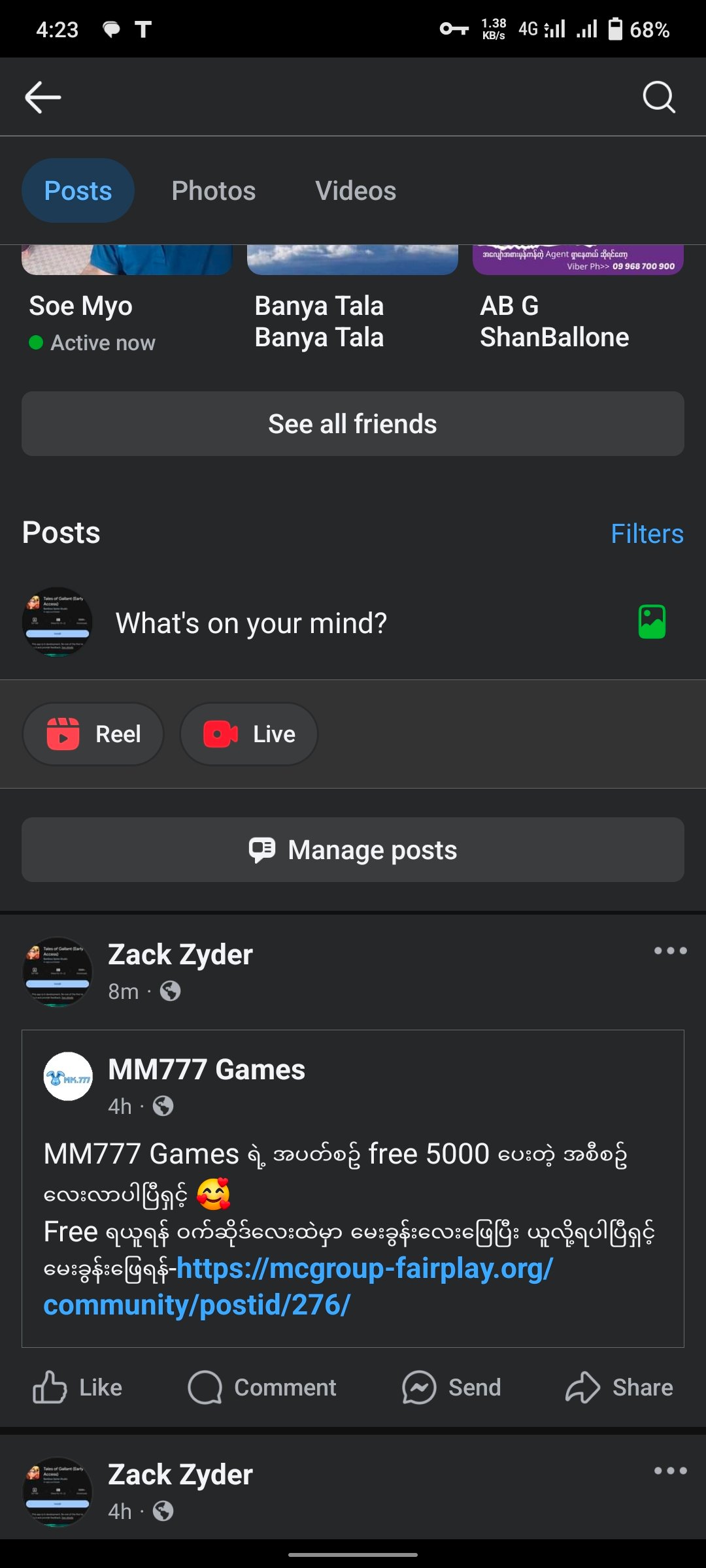The height and width of the screenshot is (1568, 706).
Task: Open options menu on the 8m post
Action: click(670, 951)
